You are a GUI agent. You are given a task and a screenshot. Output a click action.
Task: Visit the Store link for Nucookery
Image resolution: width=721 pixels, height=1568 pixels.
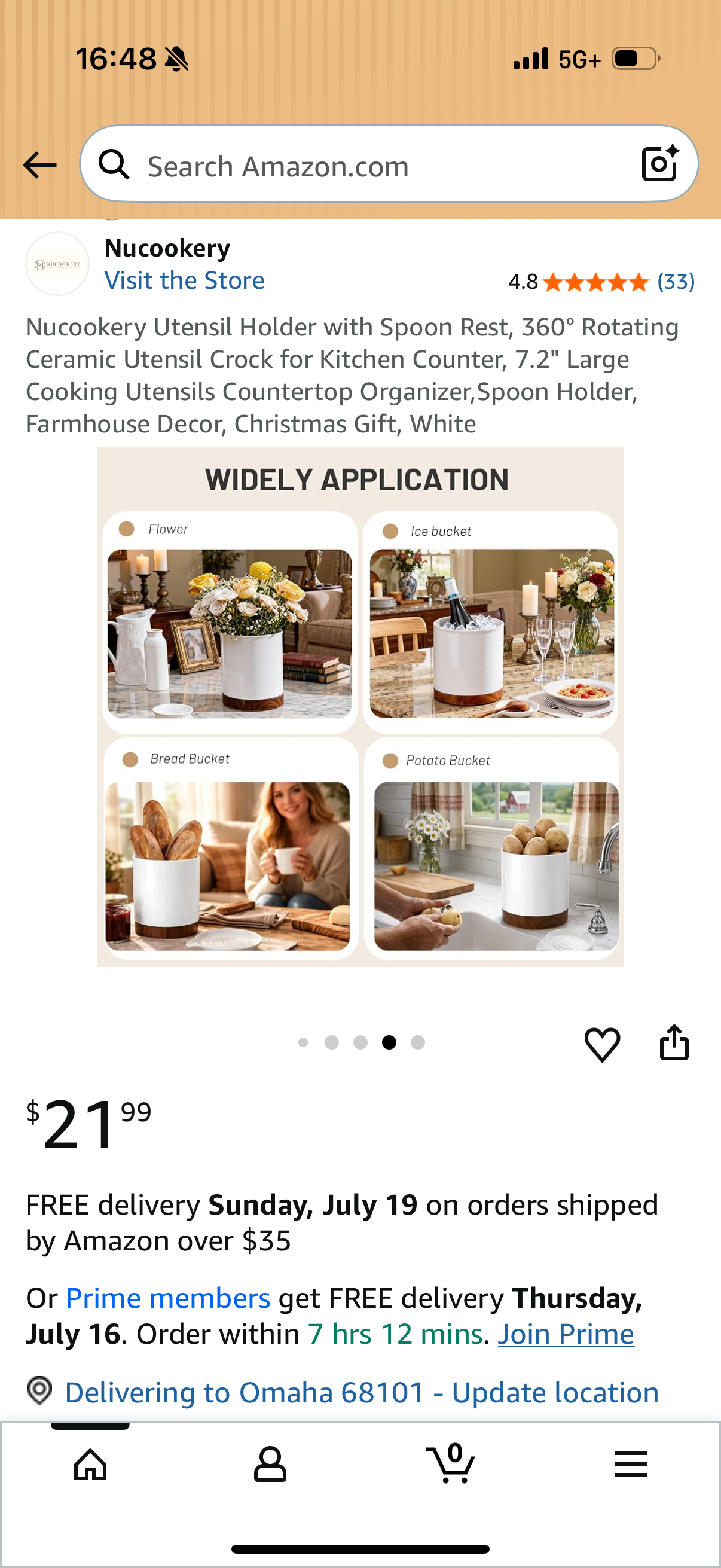pyautogui.click(x=184, y=280)
